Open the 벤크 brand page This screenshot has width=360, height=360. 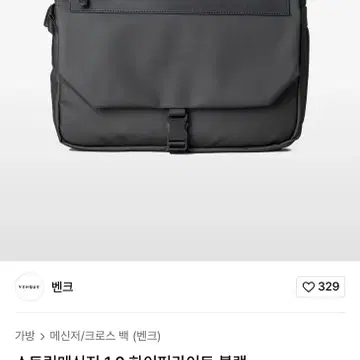pos(62,287)
